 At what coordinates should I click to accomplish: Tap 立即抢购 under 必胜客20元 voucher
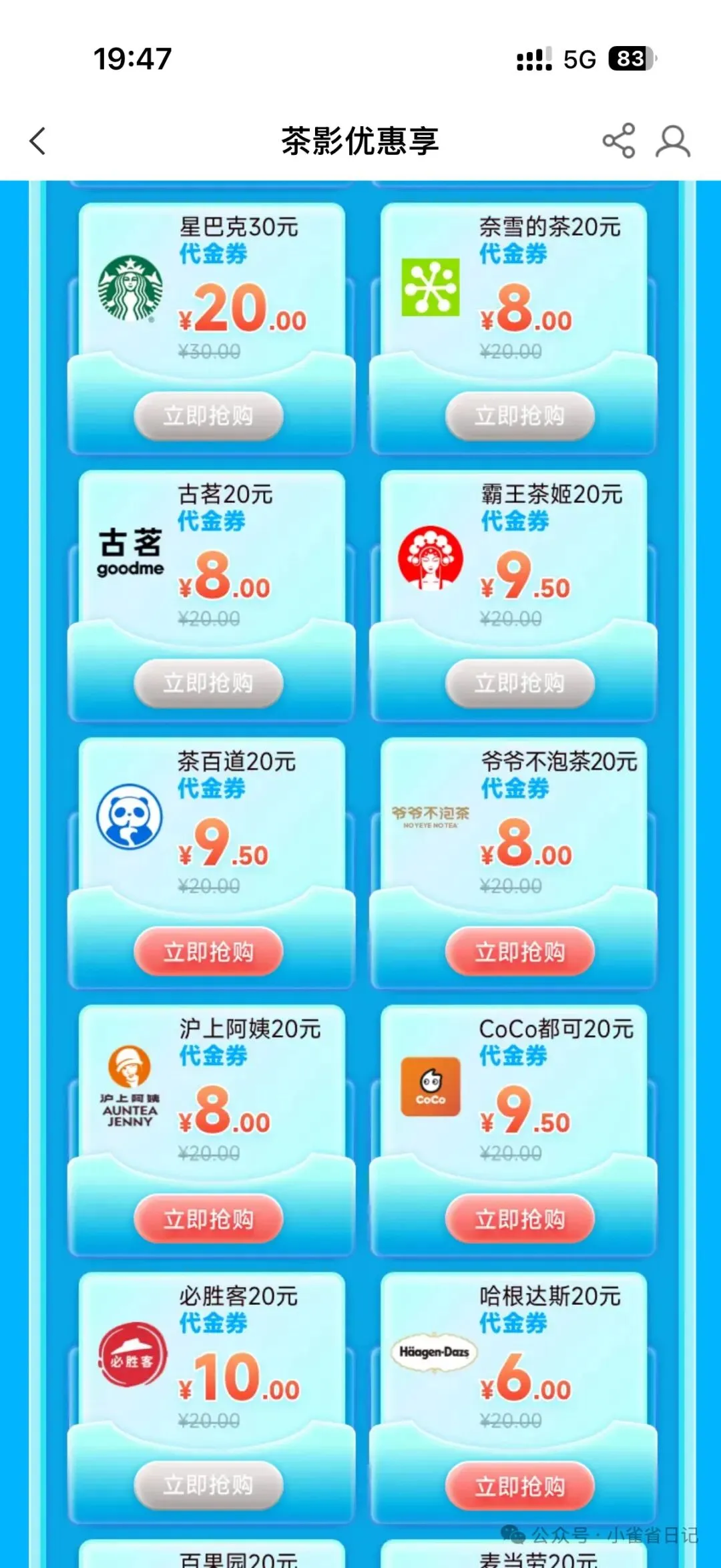tap(208, 1485)
